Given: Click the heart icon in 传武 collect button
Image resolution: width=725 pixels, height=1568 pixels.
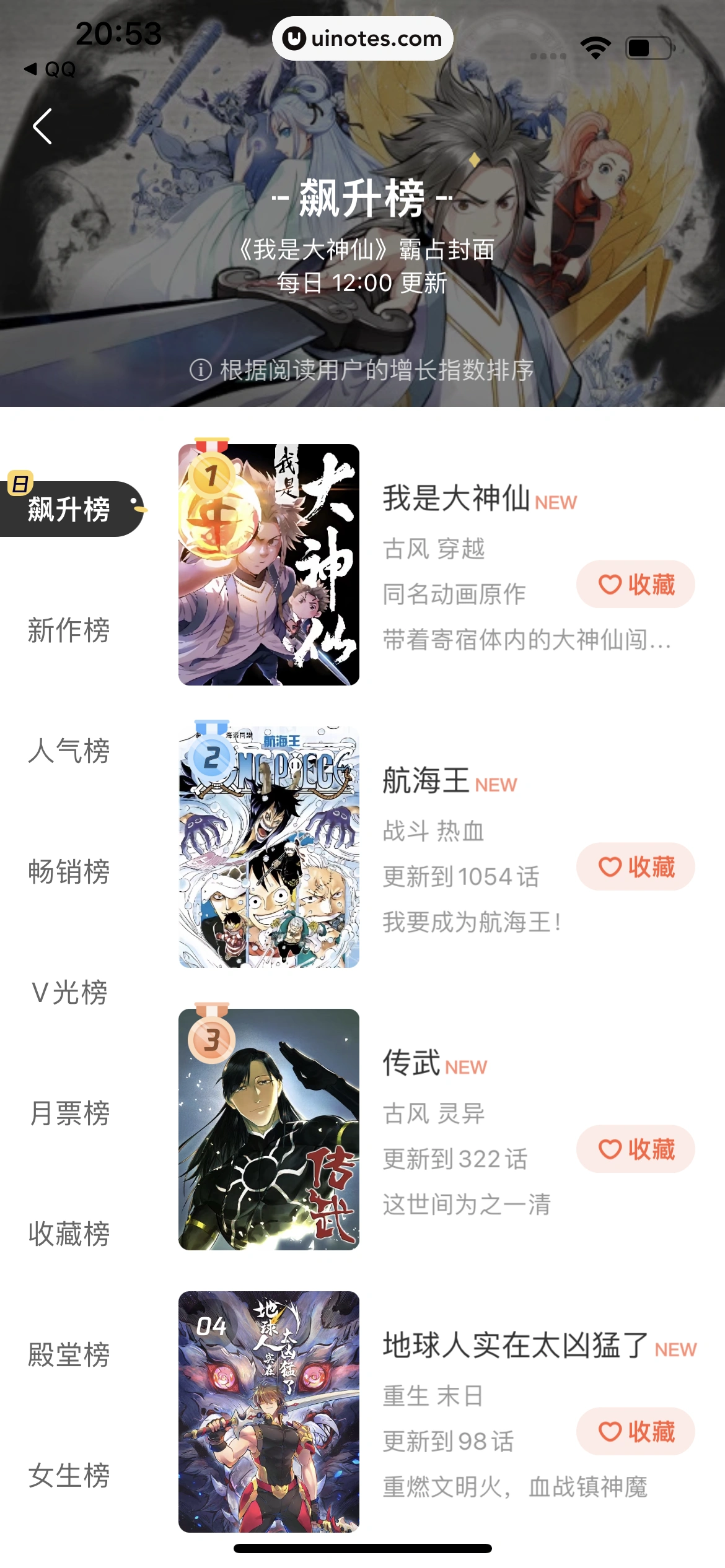Looking at the screenshot, I should (610, 1150).
